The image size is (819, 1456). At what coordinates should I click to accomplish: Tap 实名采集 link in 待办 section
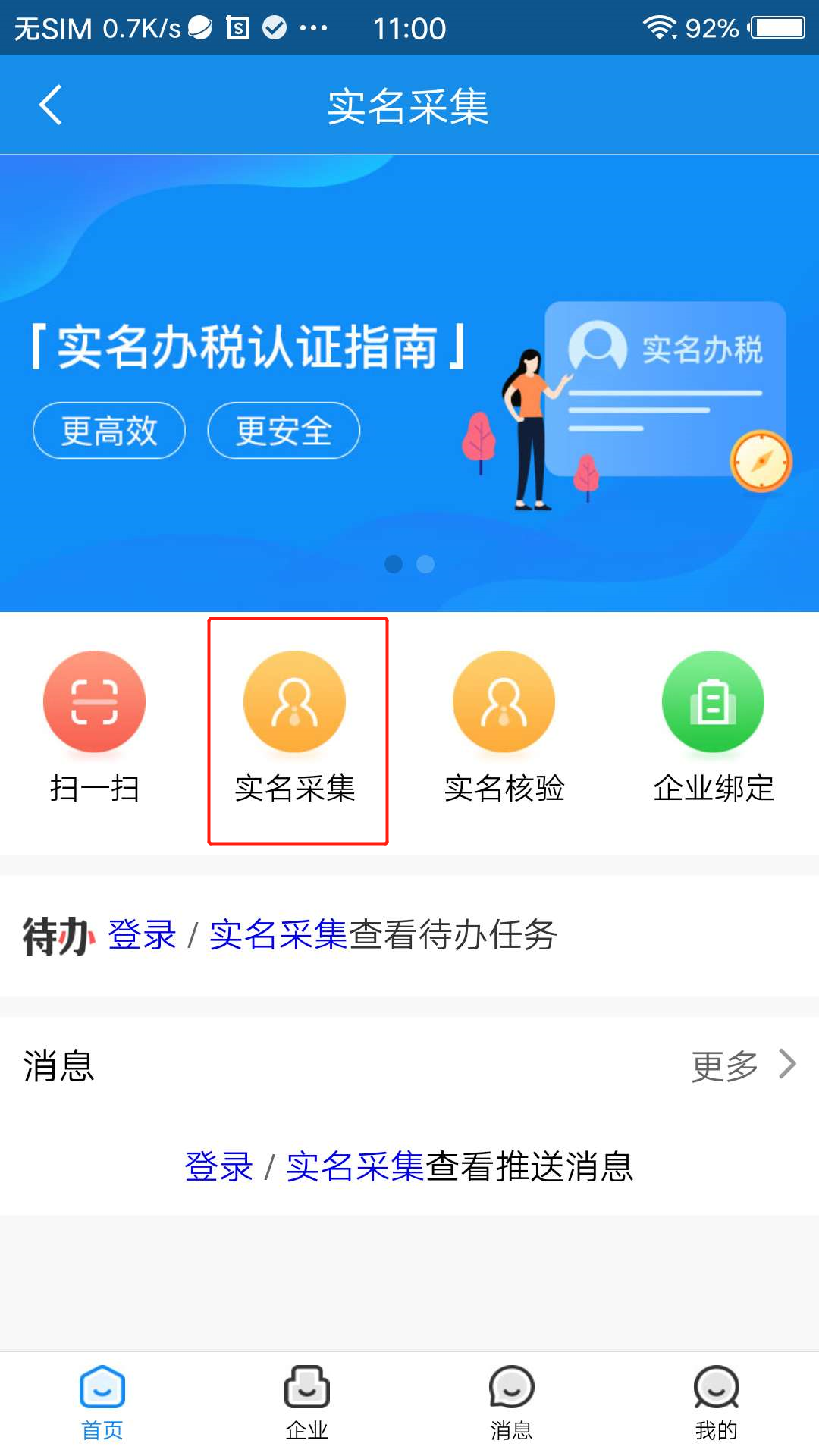point(278,934)
